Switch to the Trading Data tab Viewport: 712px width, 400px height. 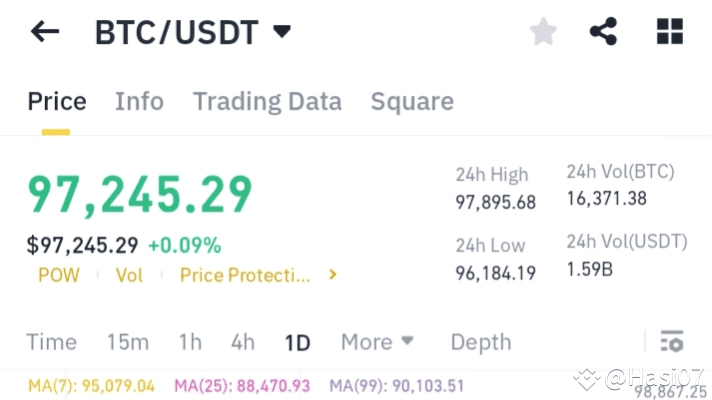(267, 101)
